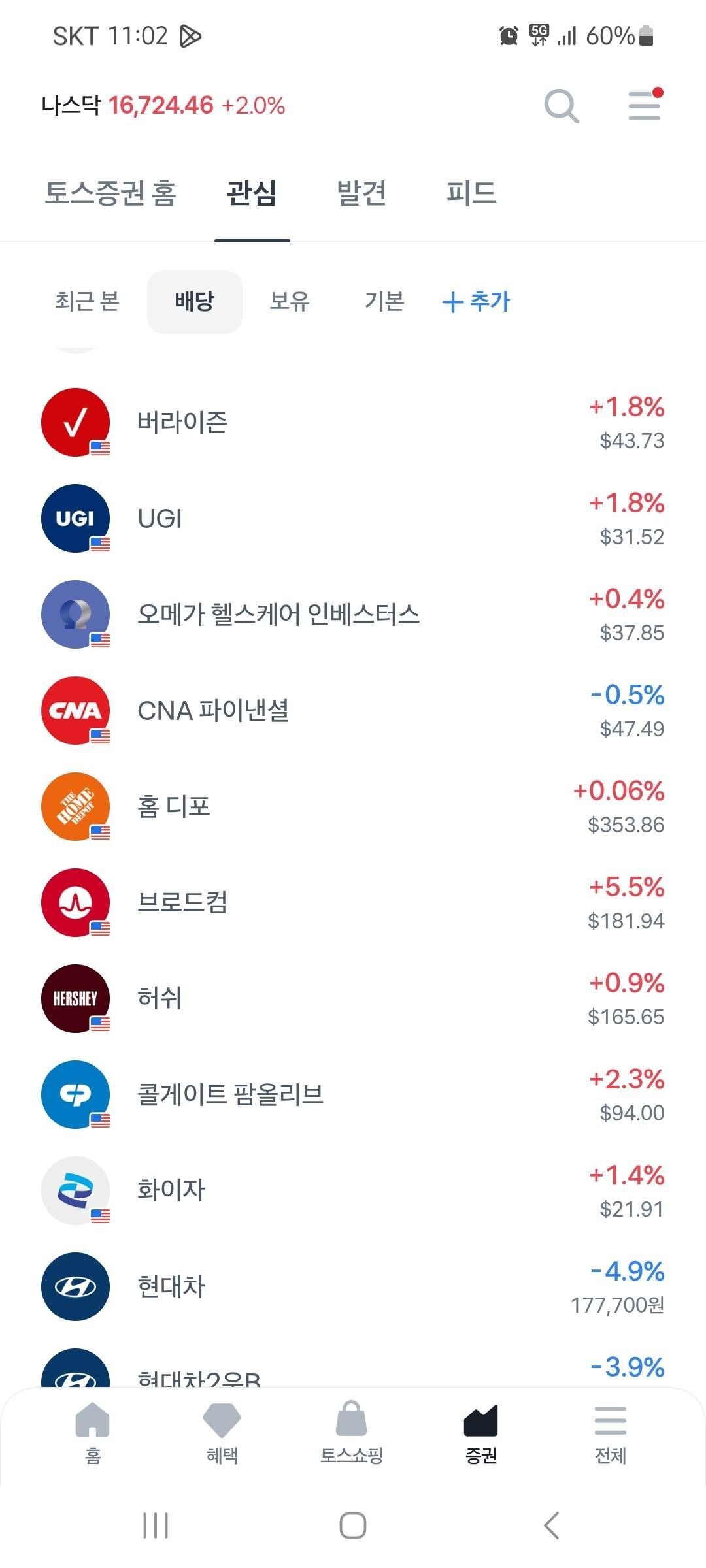Tap 추가 to add a new watchlist
Screen dimensions: 706x1568
click(x=477, y=301)
